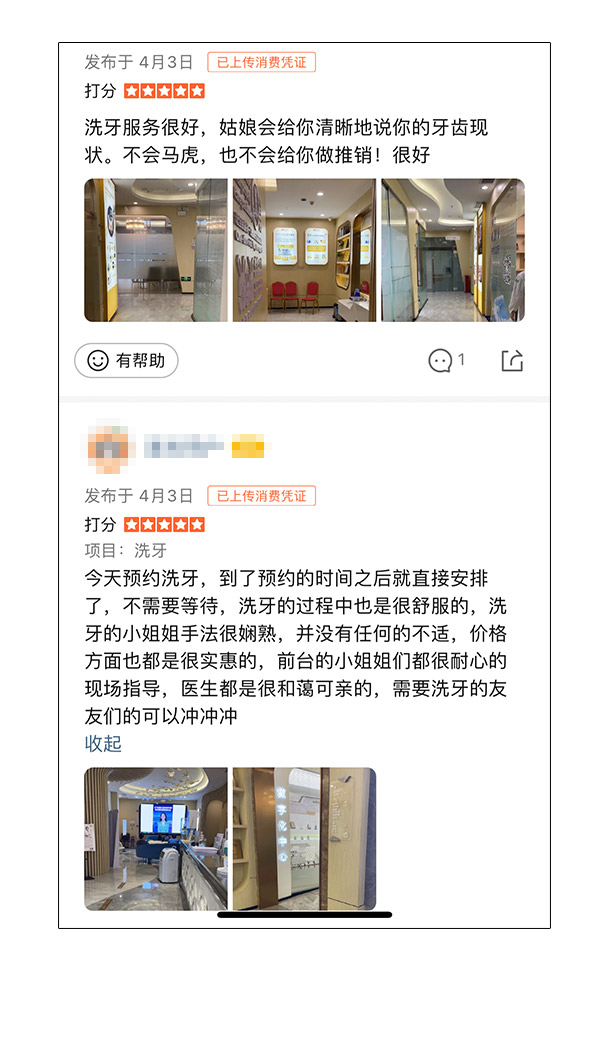Mark the first review as 有帮助
The image size is (609, 1062).
pos(126,361)
